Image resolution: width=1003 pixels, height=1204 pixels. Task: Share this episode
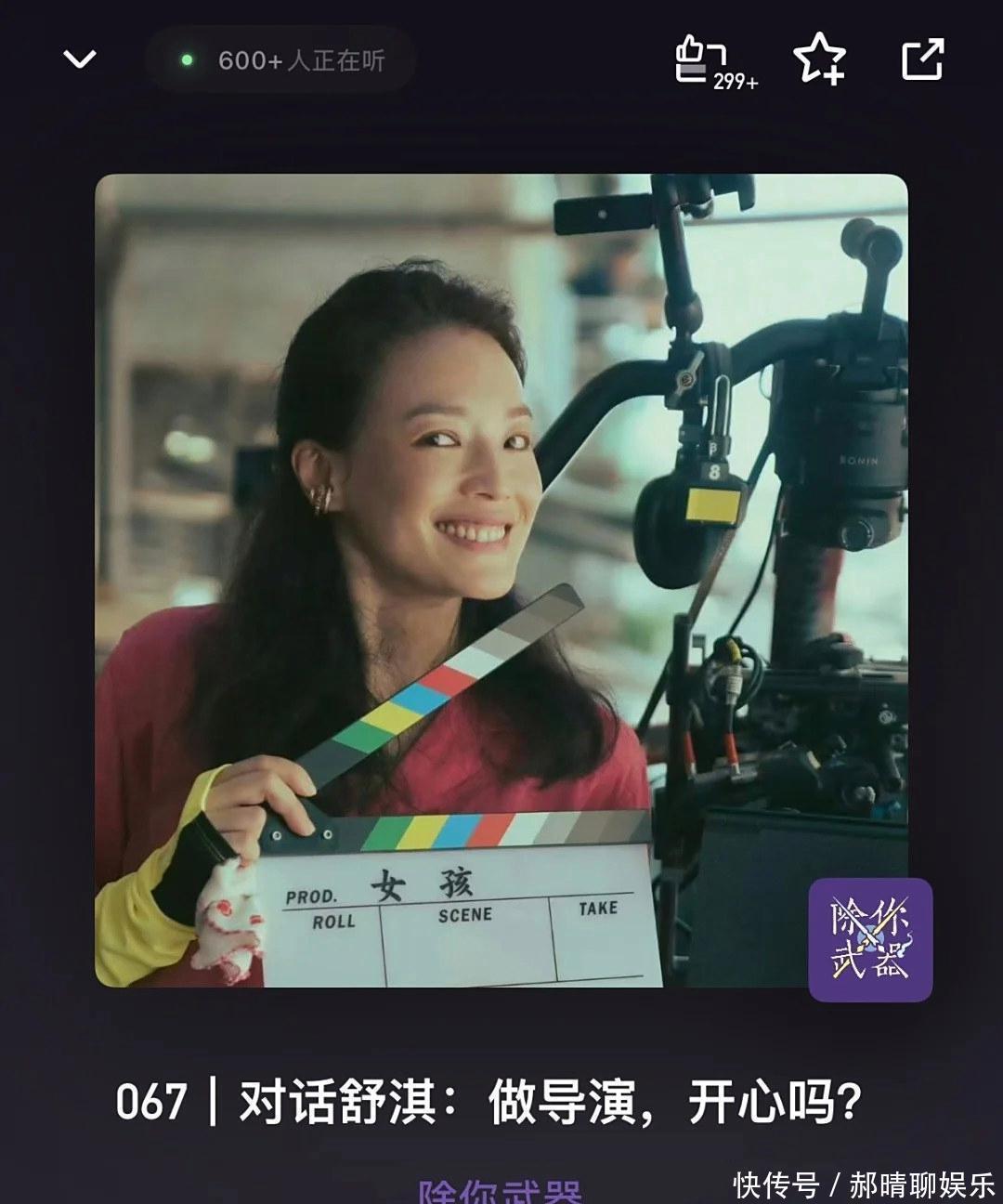922,59
